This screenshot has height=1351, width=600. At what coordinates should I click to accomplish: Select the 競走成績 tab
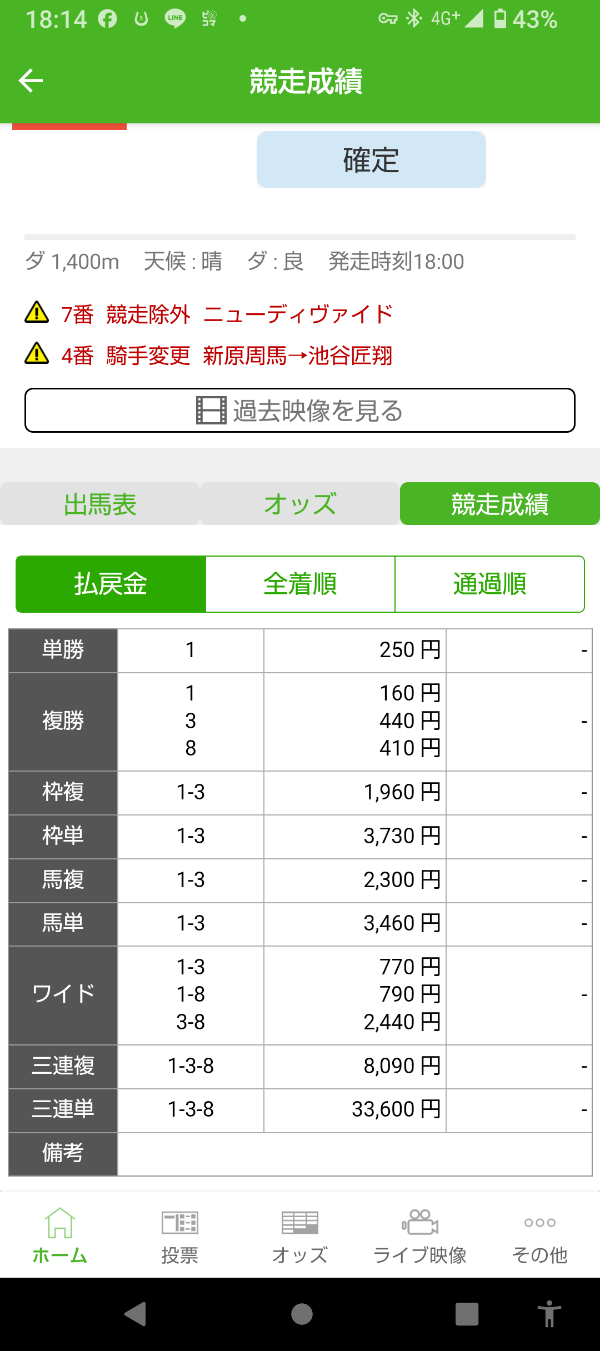coord(500,504)
